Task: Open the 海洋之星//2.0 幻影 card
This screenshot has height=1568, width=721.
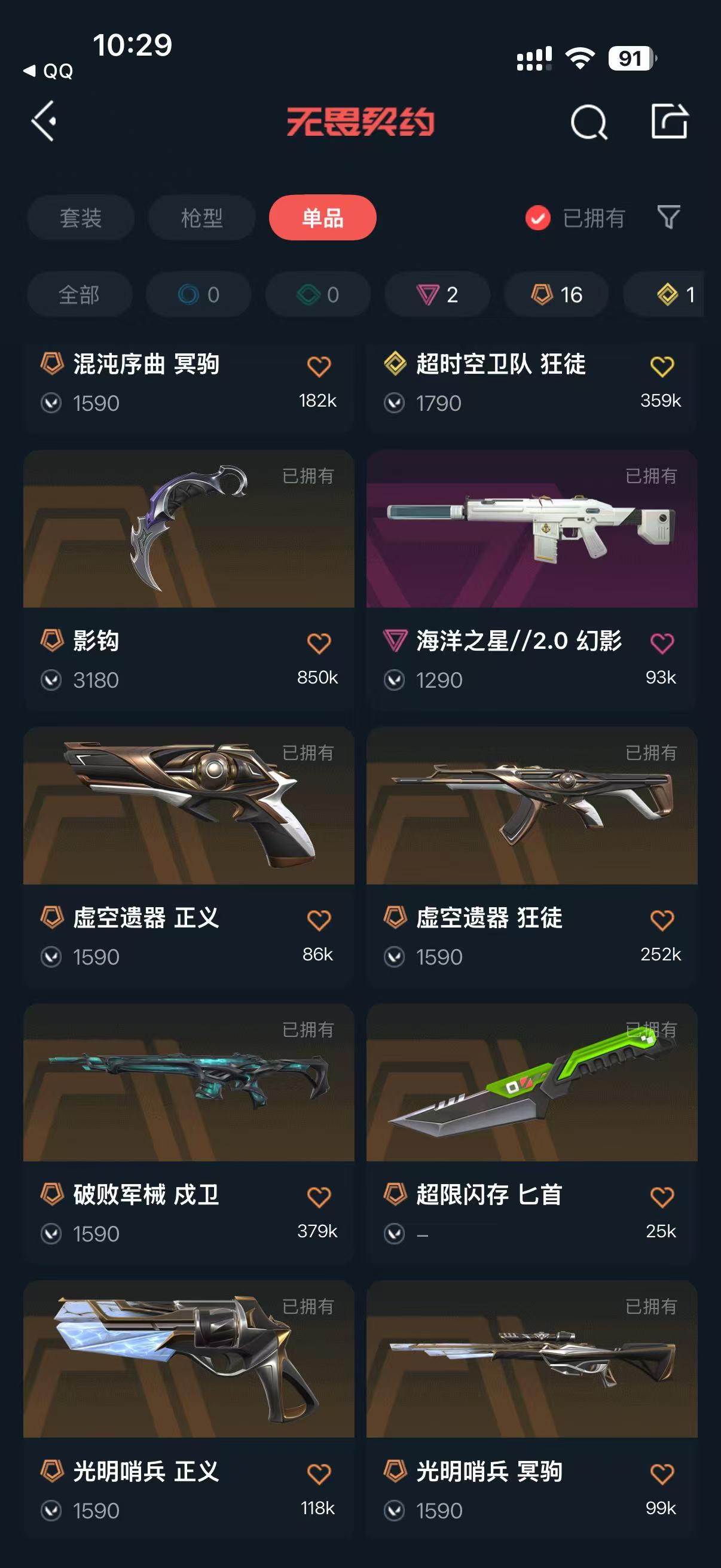Action: 531,579
